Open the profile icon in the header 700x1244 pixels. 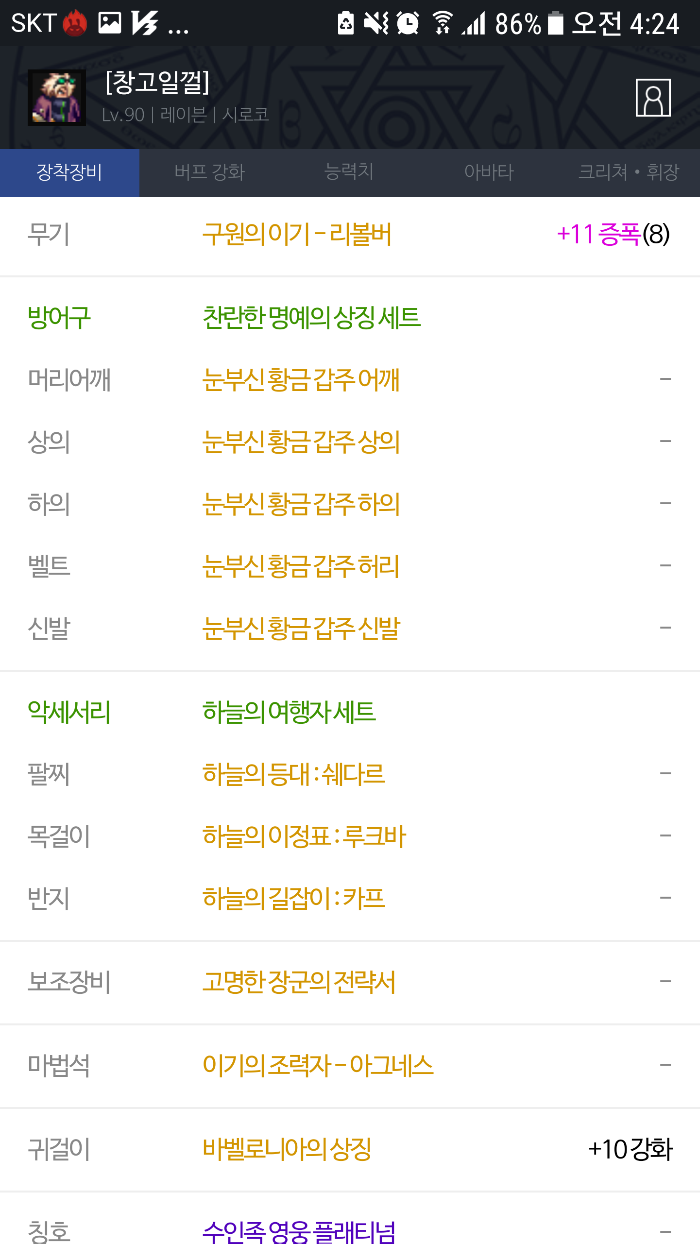pyautogui.click(x=653, y=98)
